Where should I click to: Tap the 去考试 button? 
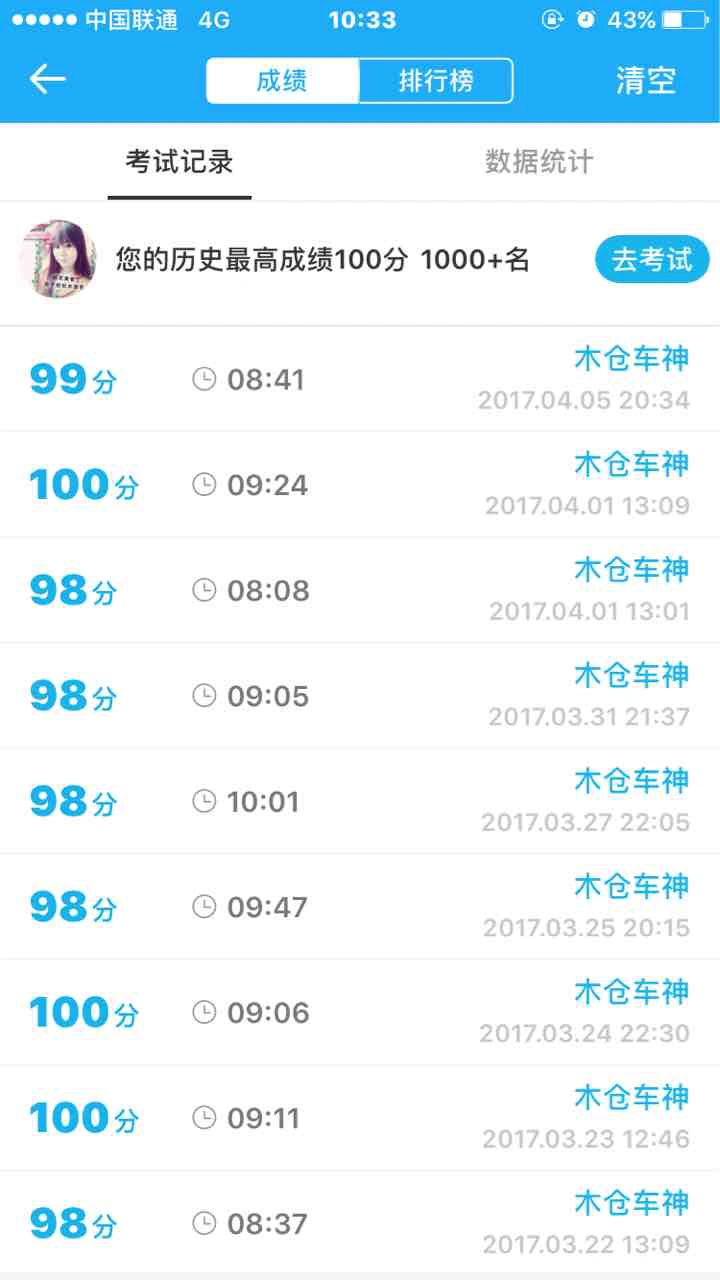coord(652,260)
